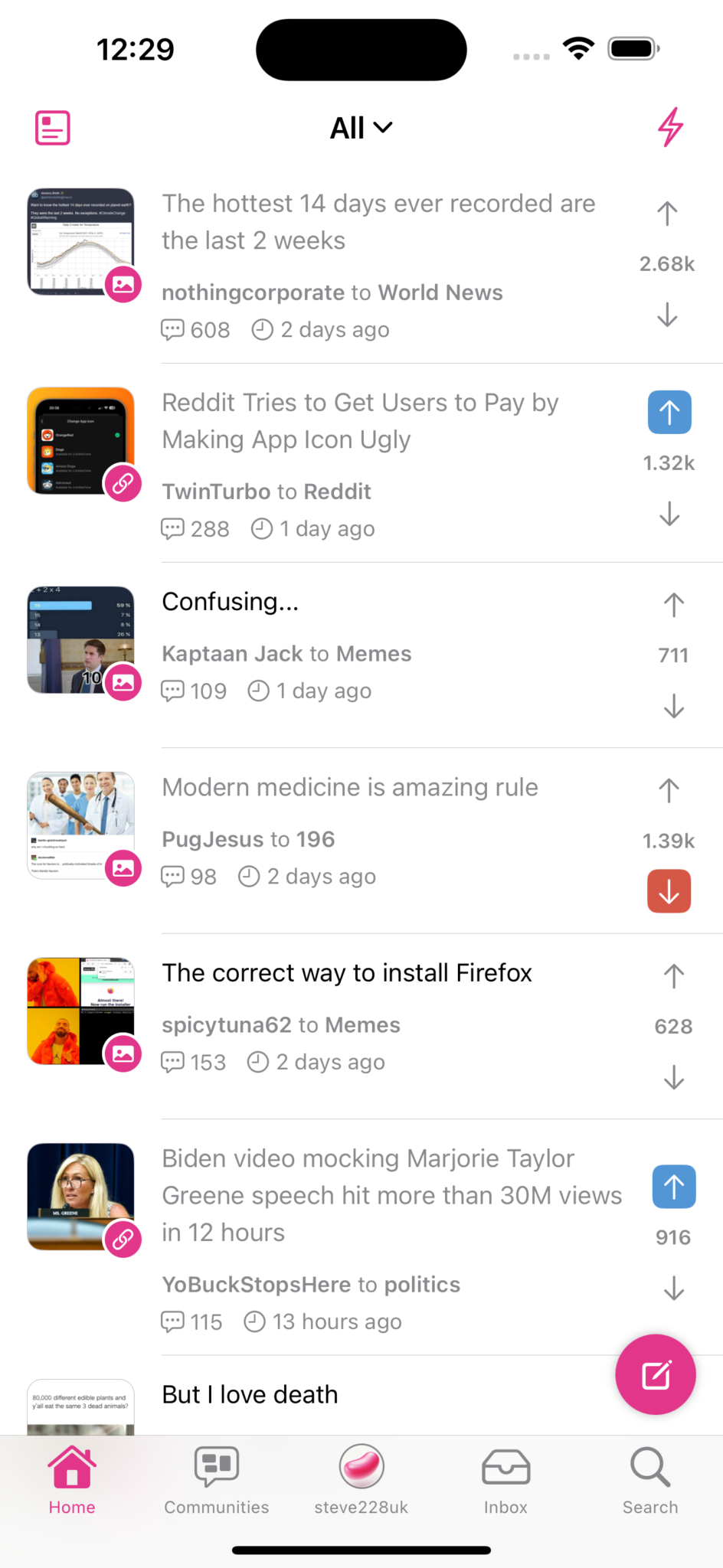The height and width of the screenshot is (1568, 723).
Task: Upvote the Modern medicine is amazing rule post
Action: click(x=669, y=791)
